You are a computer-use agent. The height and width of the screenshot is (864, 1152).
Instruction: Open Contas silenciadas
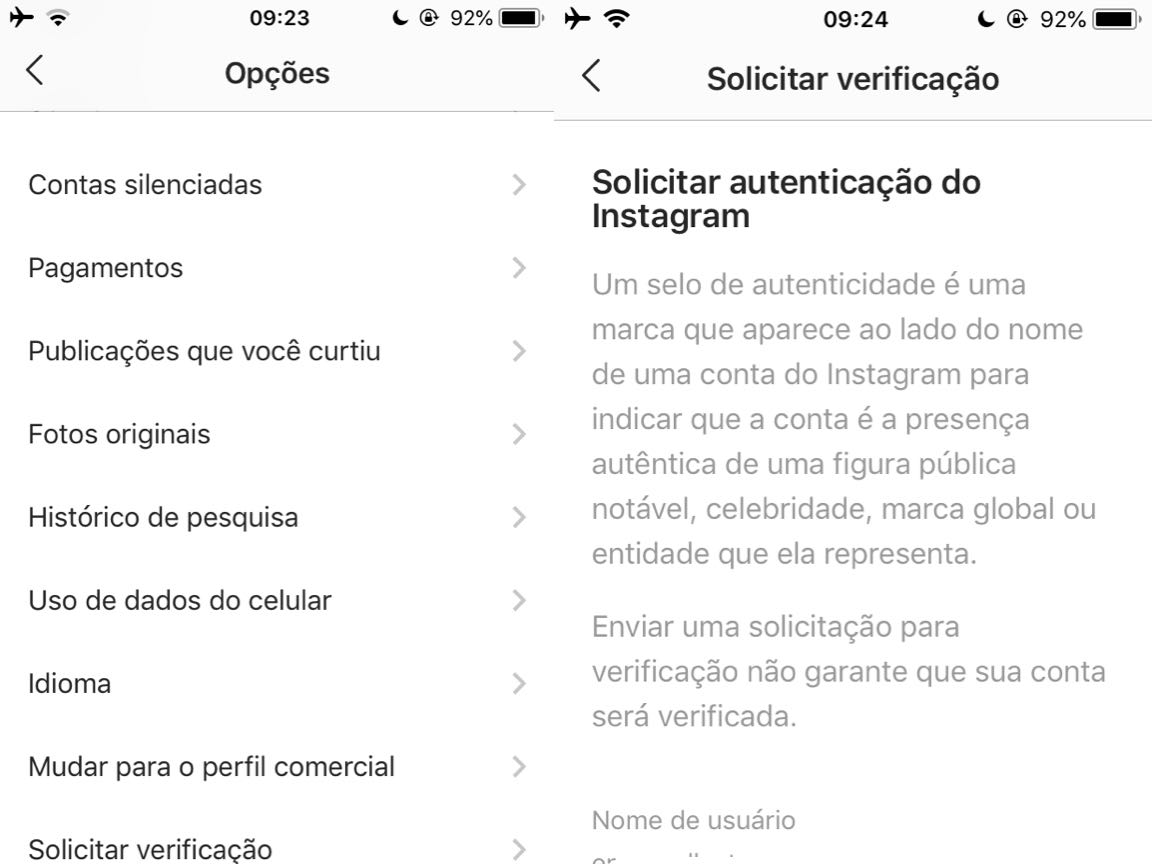pyautogui.click(x=276, y=185)
